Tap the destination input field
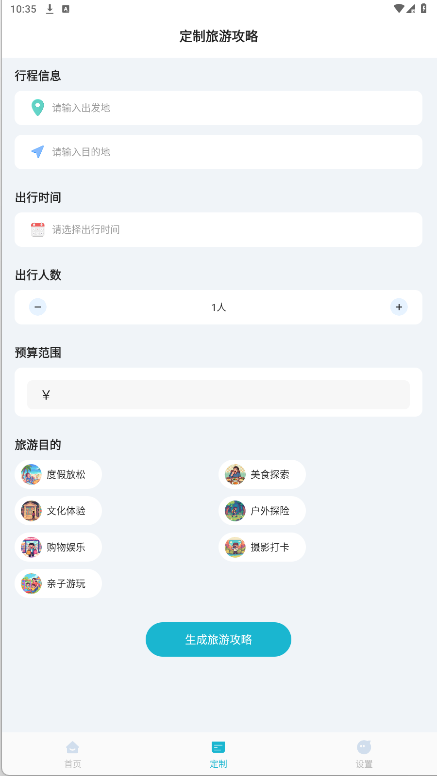437x776 pixels. tap(218, 152)
